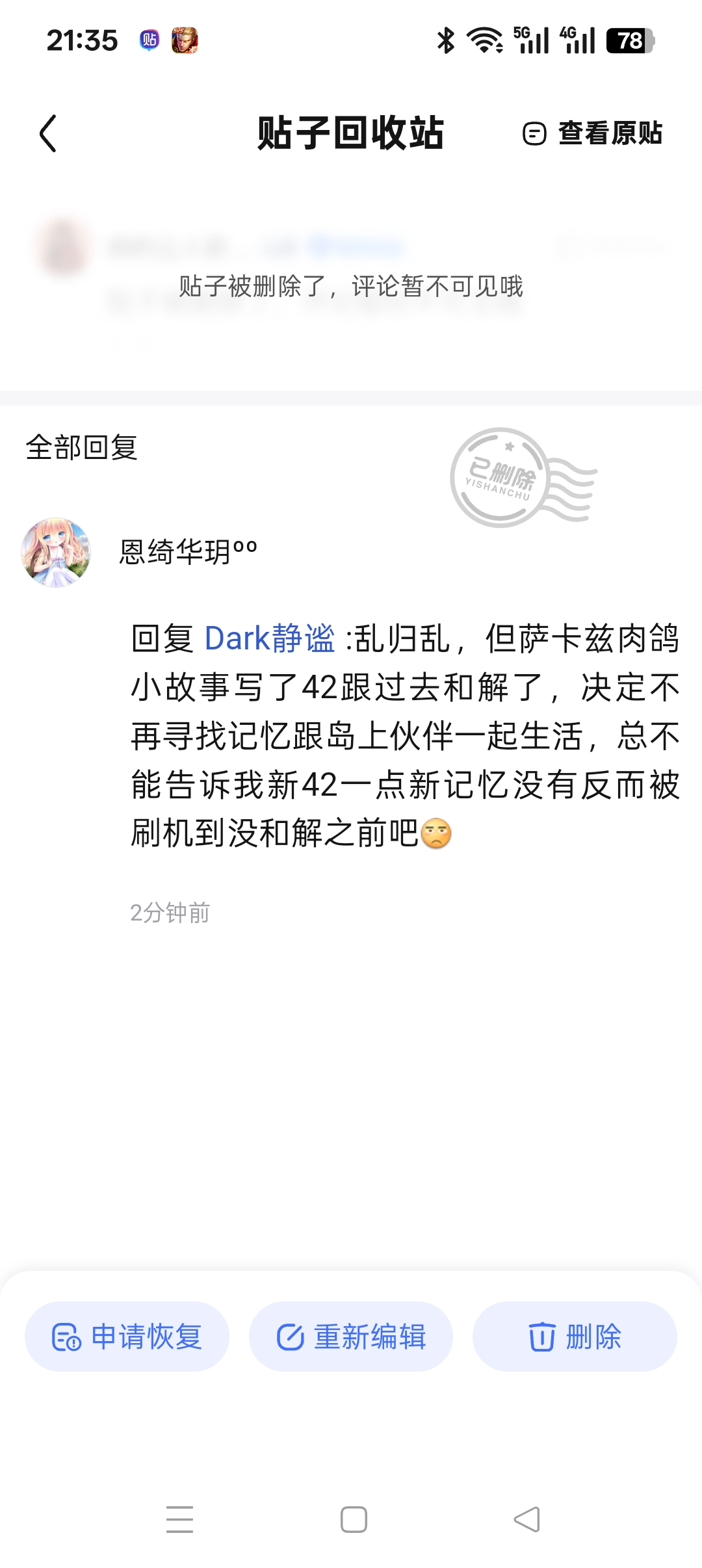Open the Dark静谧 user link
The image size is (702, 1568).
pyautogui.click(x=269, y=638)
